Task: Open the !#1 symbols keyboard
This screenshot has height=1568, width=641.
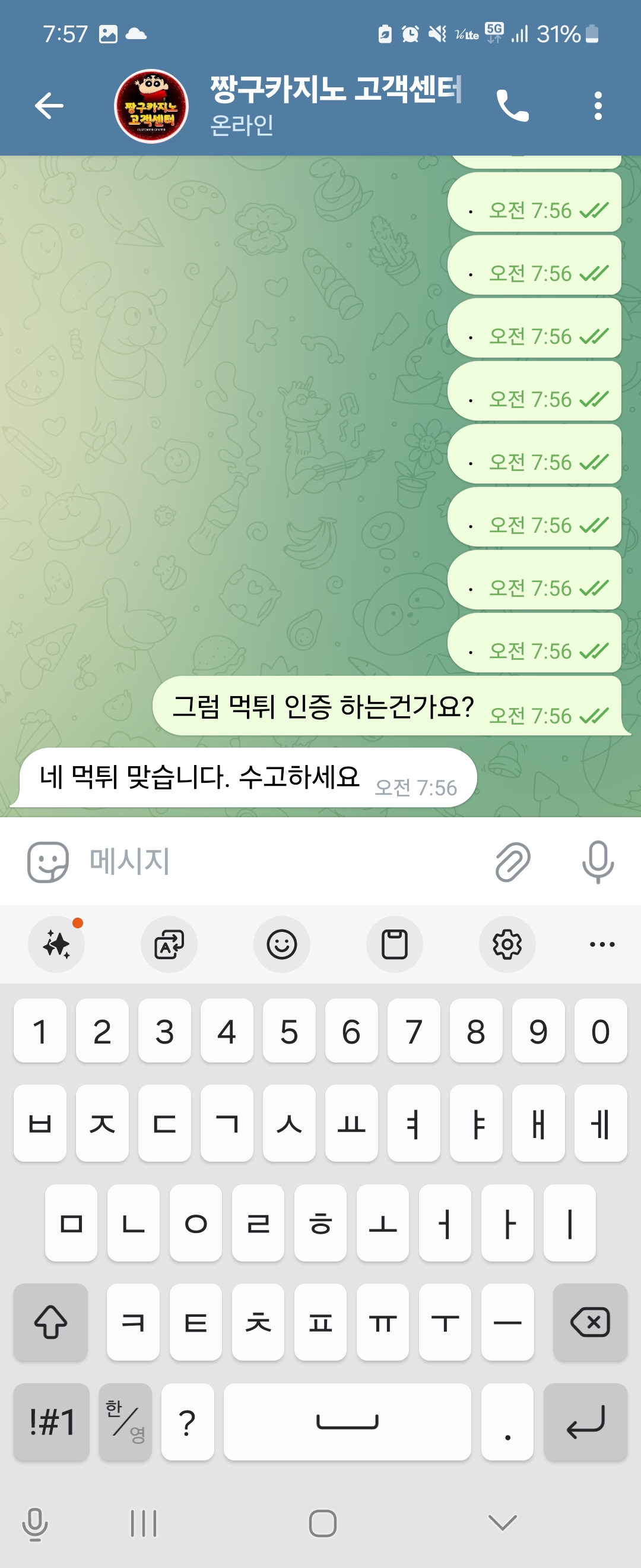Action: click(x=52, y=1421)
